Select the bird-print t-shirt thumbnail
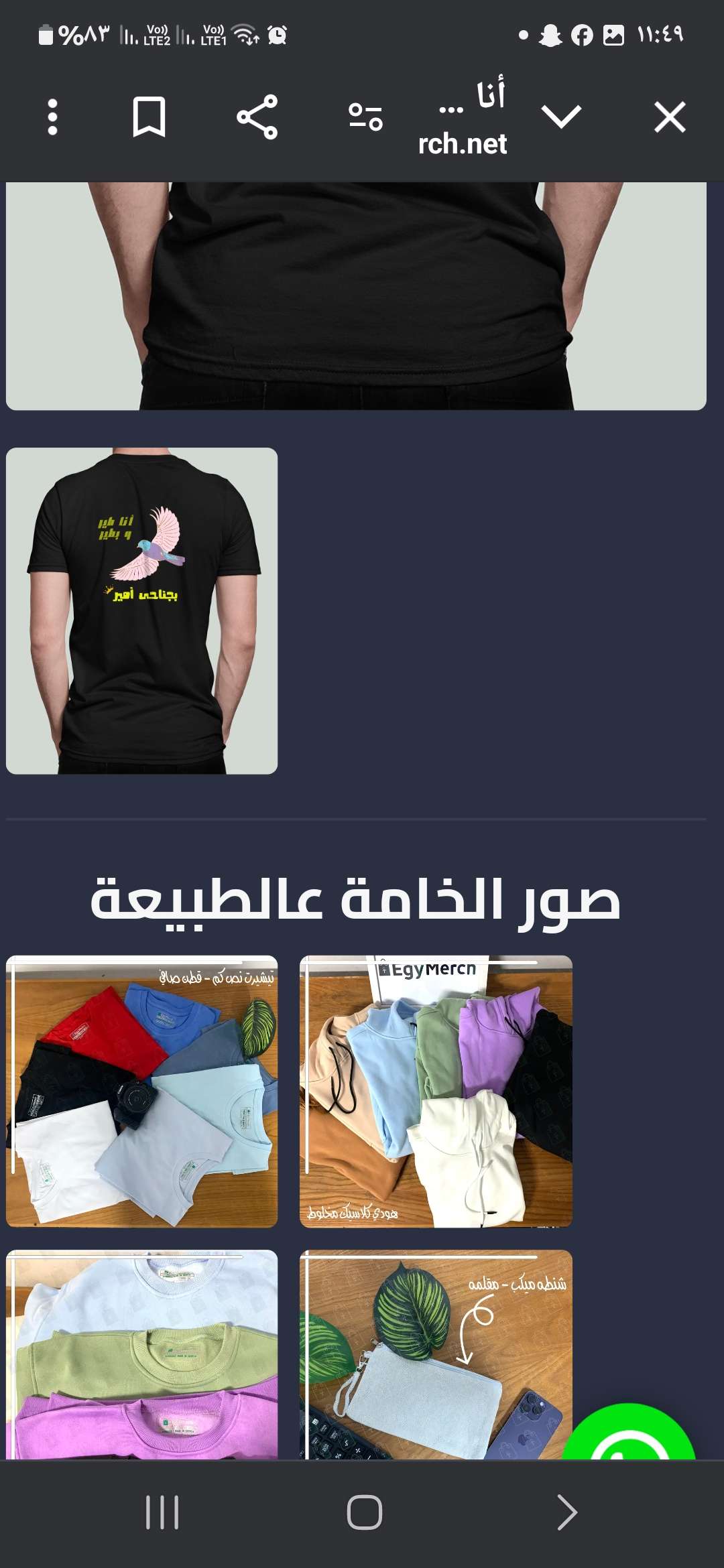The width and height of the screenshot is (724, 1568). point(142,610)
